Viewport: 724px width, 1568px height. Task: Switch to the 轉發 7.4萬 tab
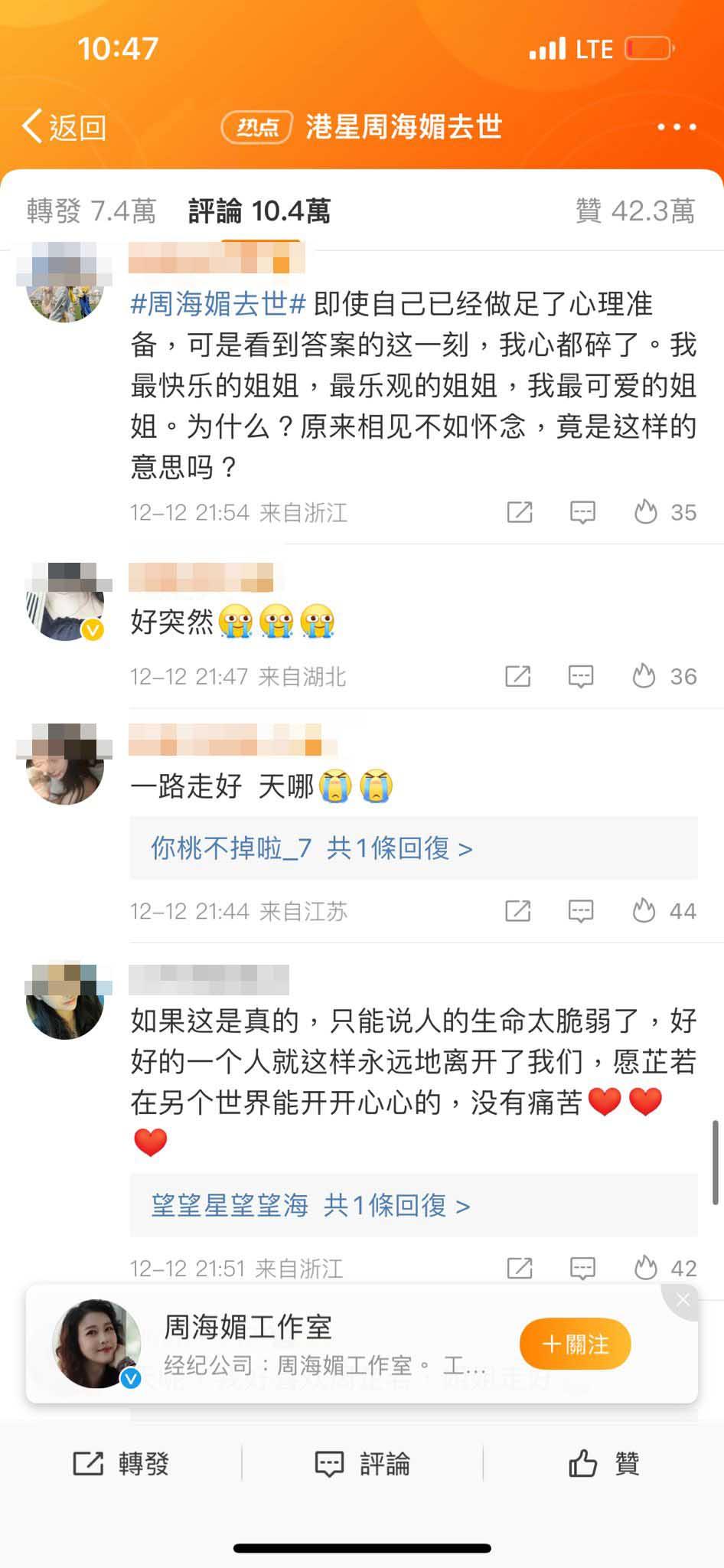[x=91, y=211]
